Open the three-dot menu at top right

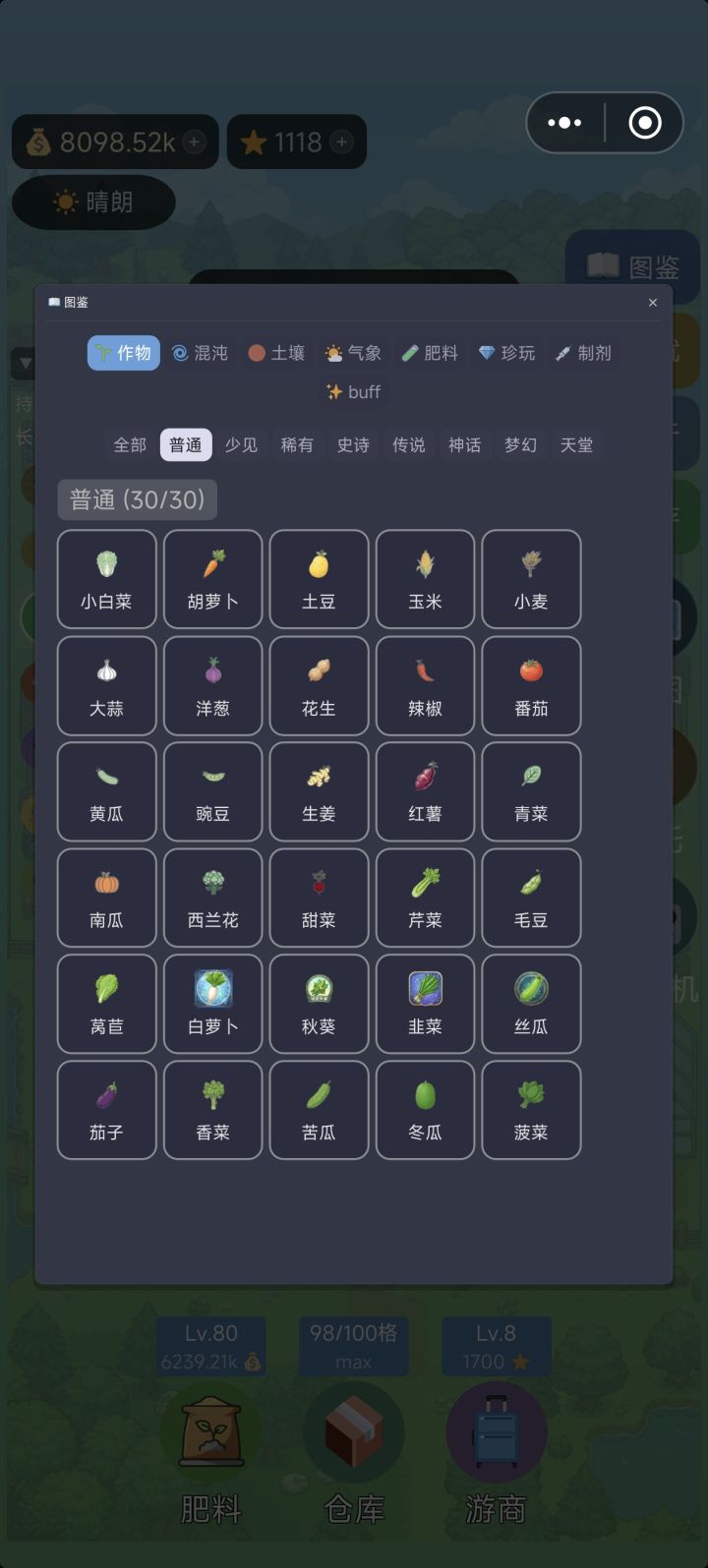(x=563, y=122)
